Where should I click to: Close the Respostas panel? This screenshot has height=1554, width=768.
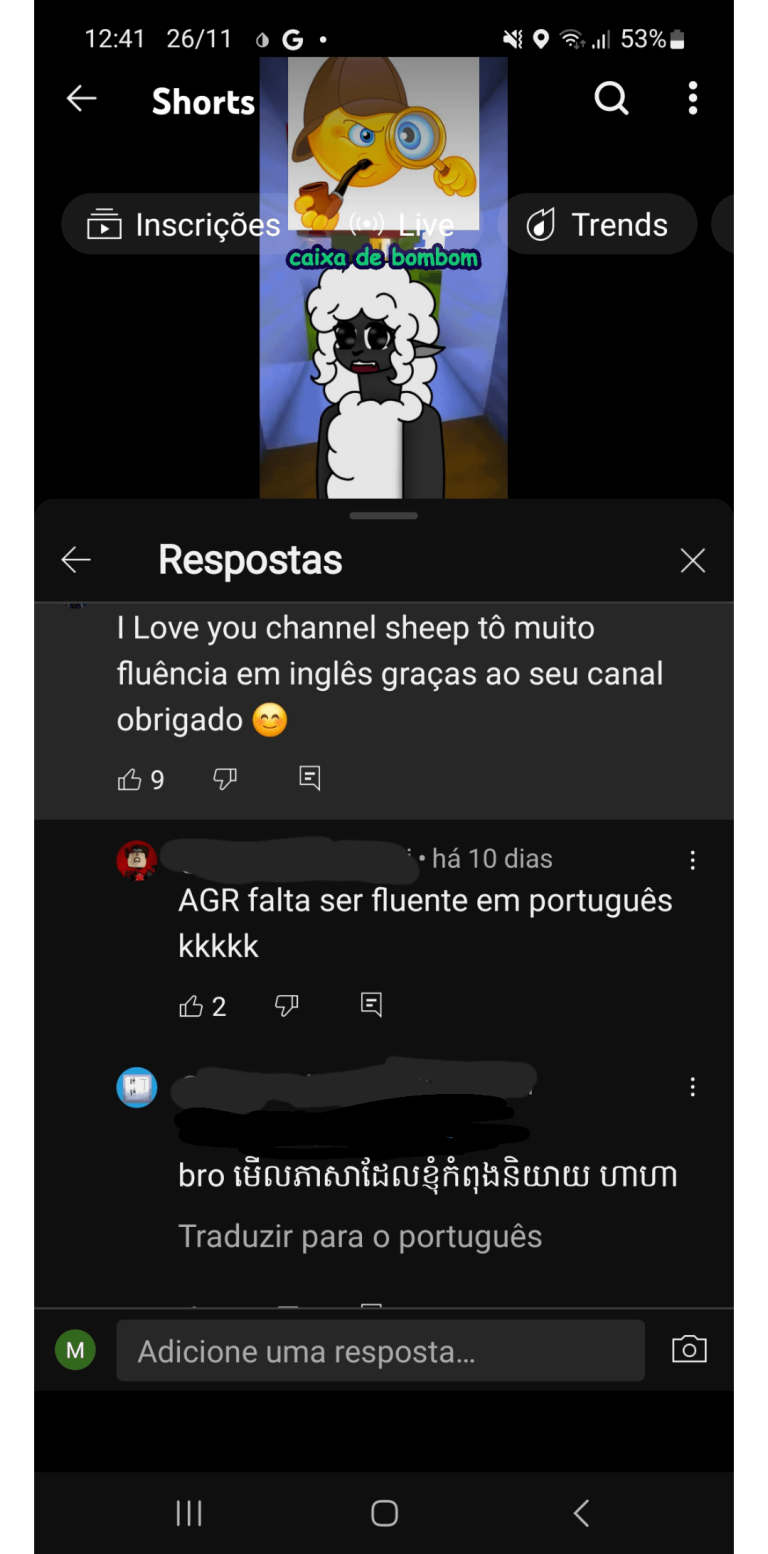[693, 560]
